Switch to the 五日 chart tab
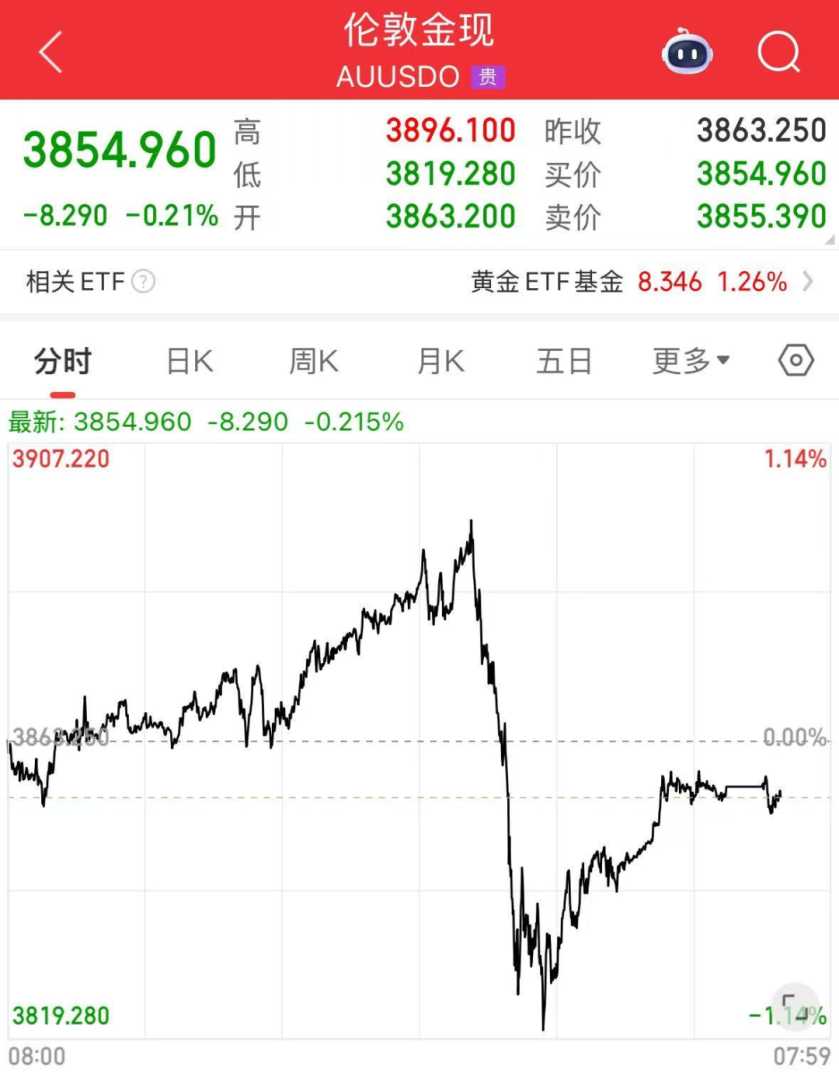This screenshot has width=839, height=1080. [564, 361]
